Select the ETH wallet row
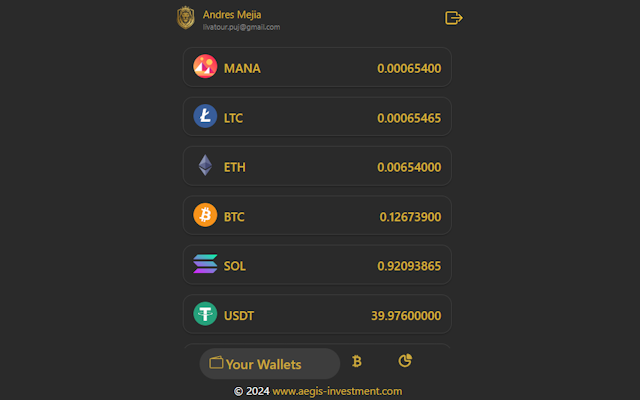640x400 pixels. pos(317,167)
